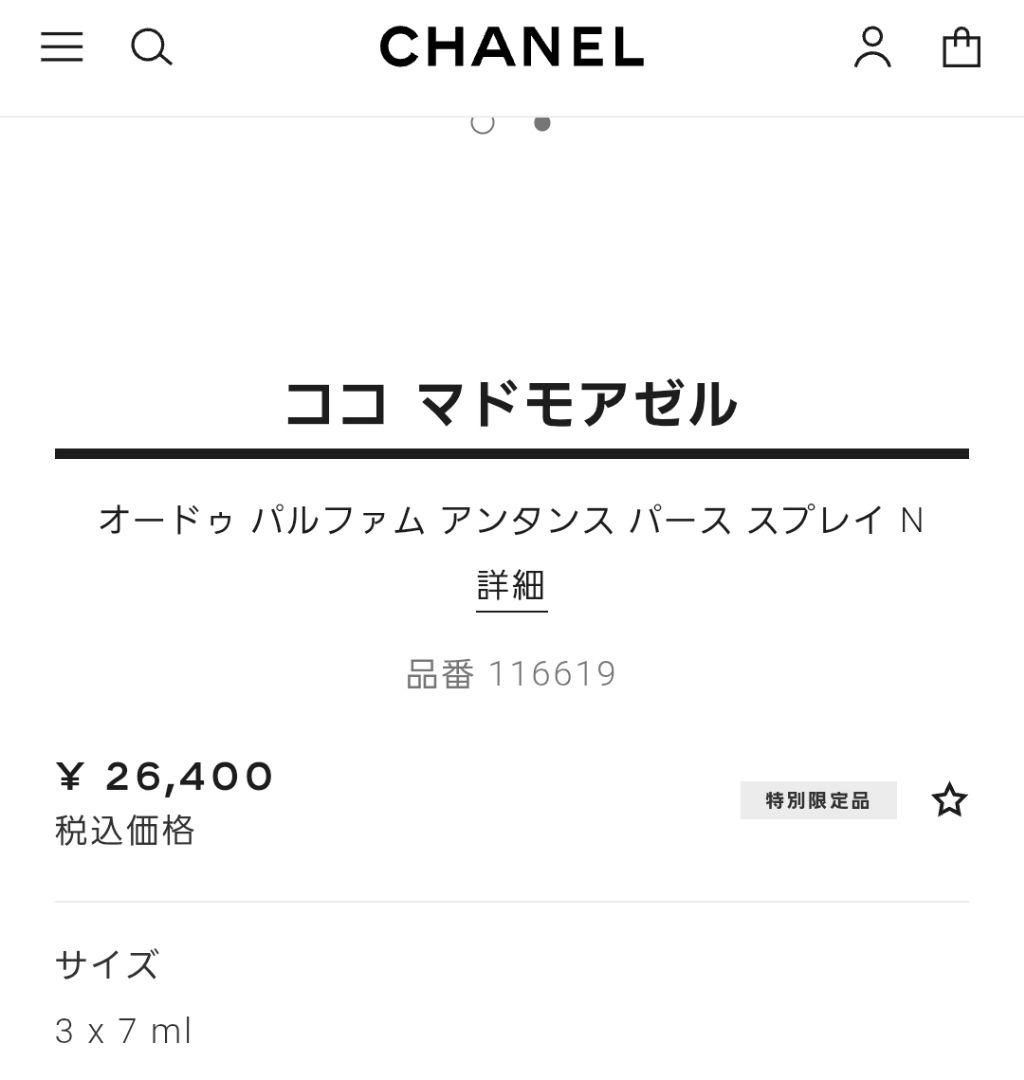1024x1080 pixels.
Task: Click the divider under the product title
Action: [x=512, y=451]
